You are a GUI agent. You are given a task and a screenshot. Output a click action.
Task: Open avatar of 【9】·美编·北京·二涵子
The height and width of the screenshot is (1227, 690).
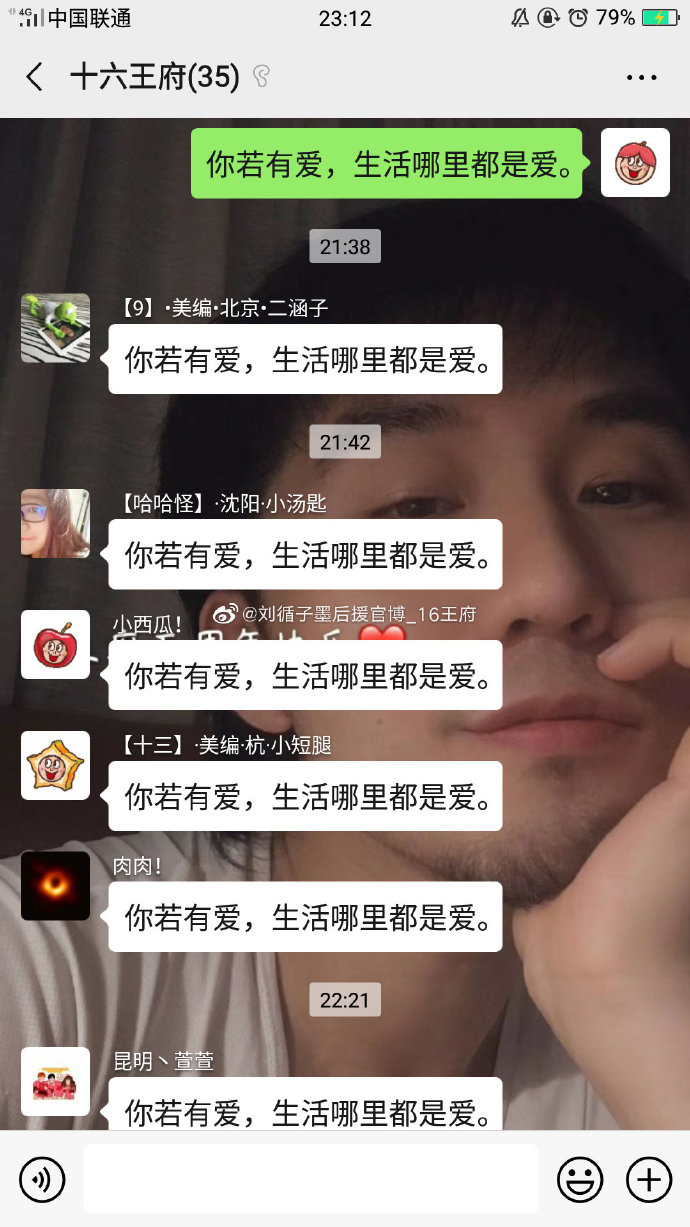coord(56,328)
